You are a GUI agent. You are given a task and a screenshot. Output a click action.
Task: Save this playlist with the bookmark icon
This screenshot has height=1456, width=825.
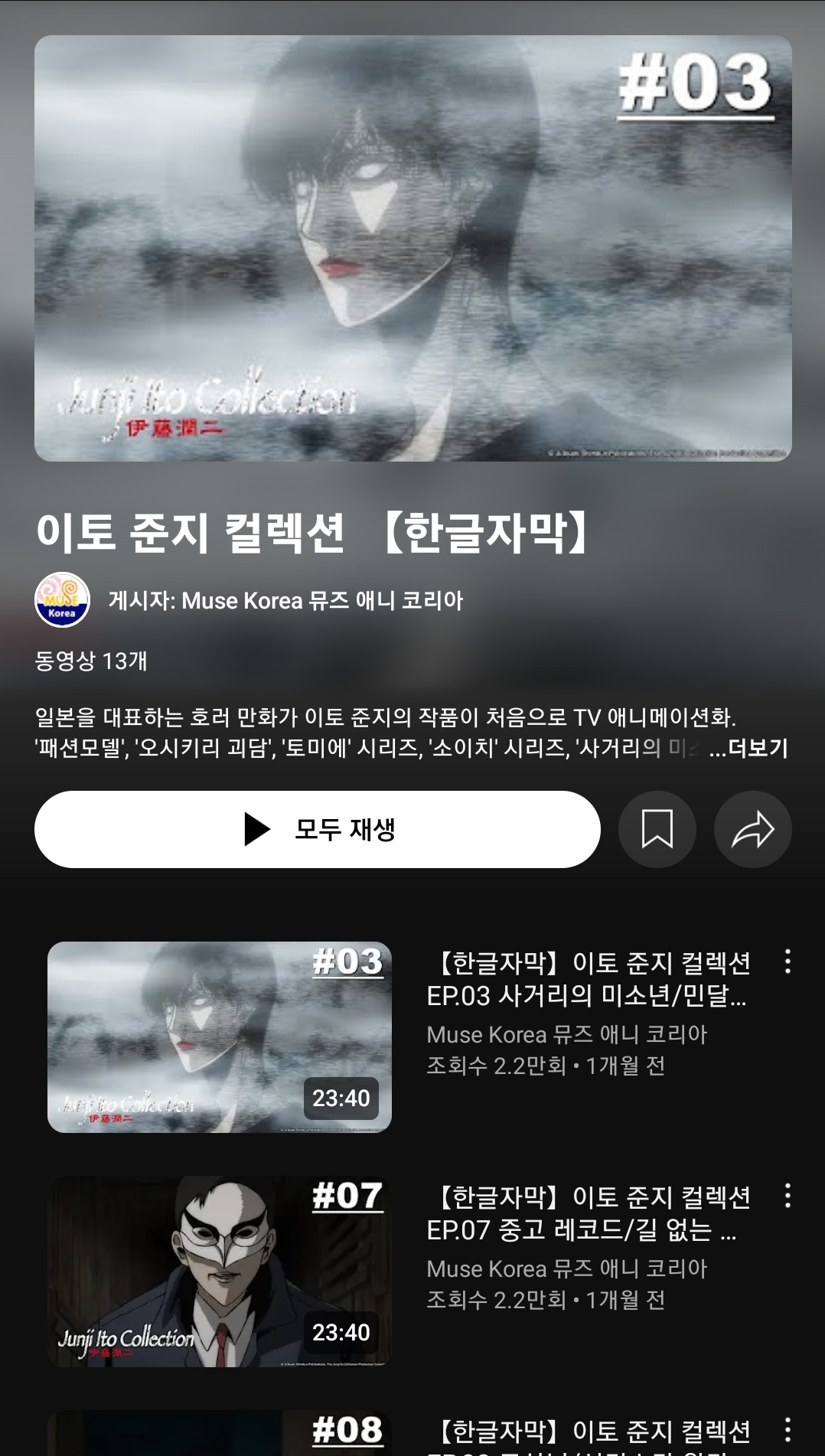(x=657, y=829)
